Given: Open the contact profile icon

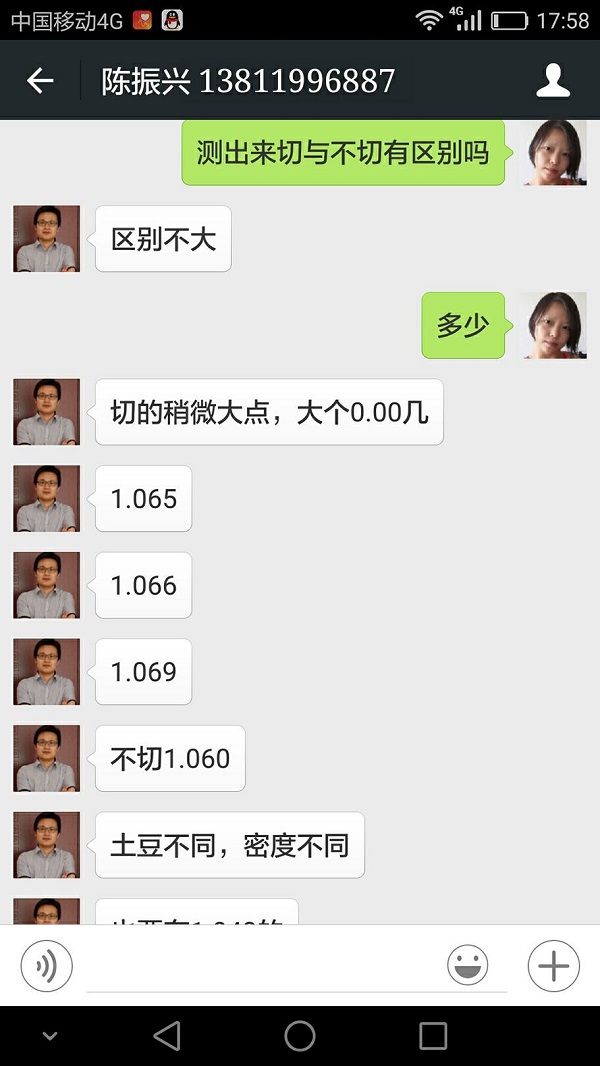Looking at the screenshot, I should click(553, 81).
